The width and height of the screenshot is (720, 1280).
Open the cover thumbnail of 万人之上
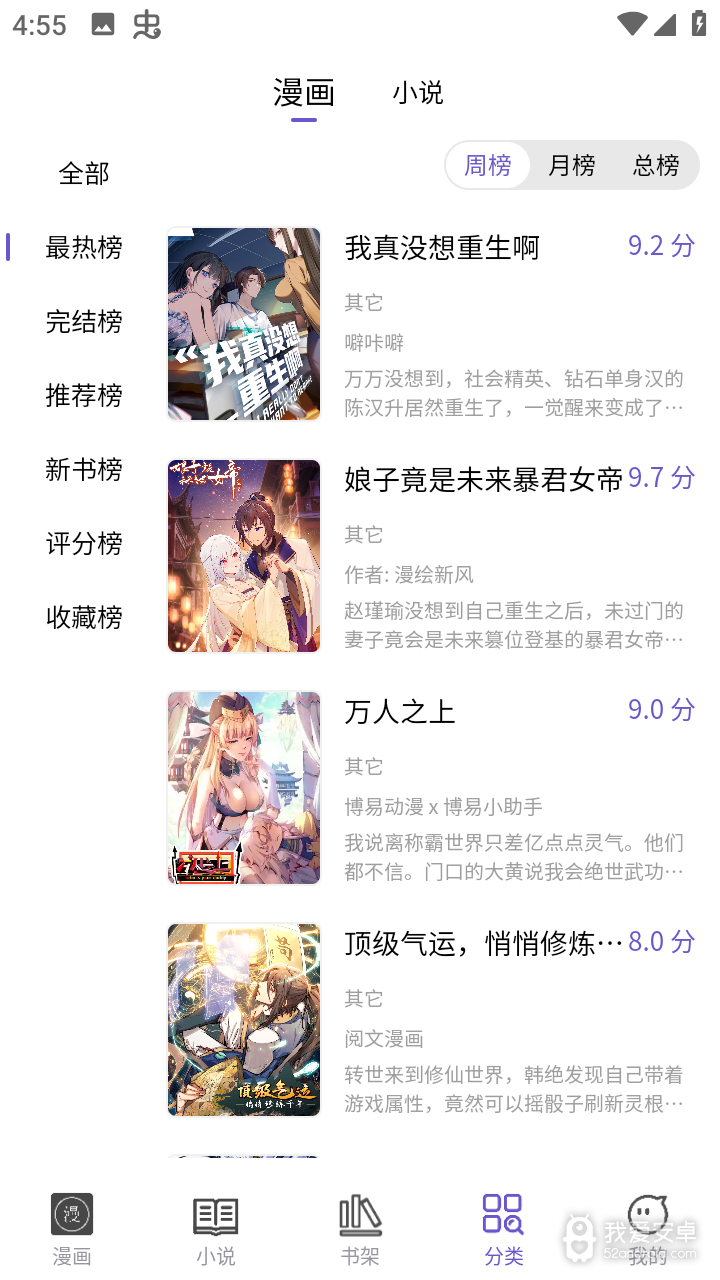243,788
